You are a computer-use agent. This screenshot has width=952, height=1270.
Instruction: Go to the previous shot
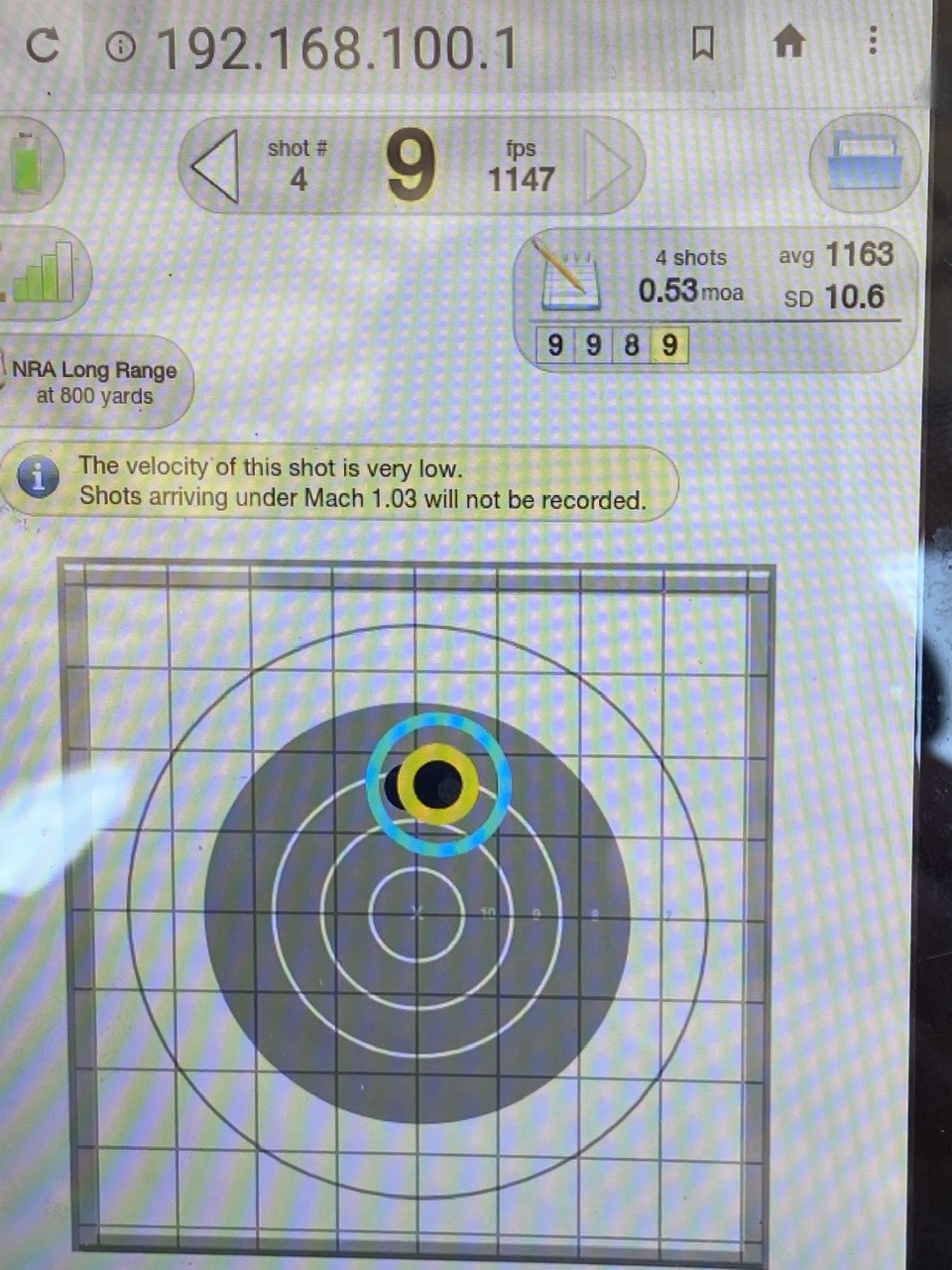tap(215, 166)
